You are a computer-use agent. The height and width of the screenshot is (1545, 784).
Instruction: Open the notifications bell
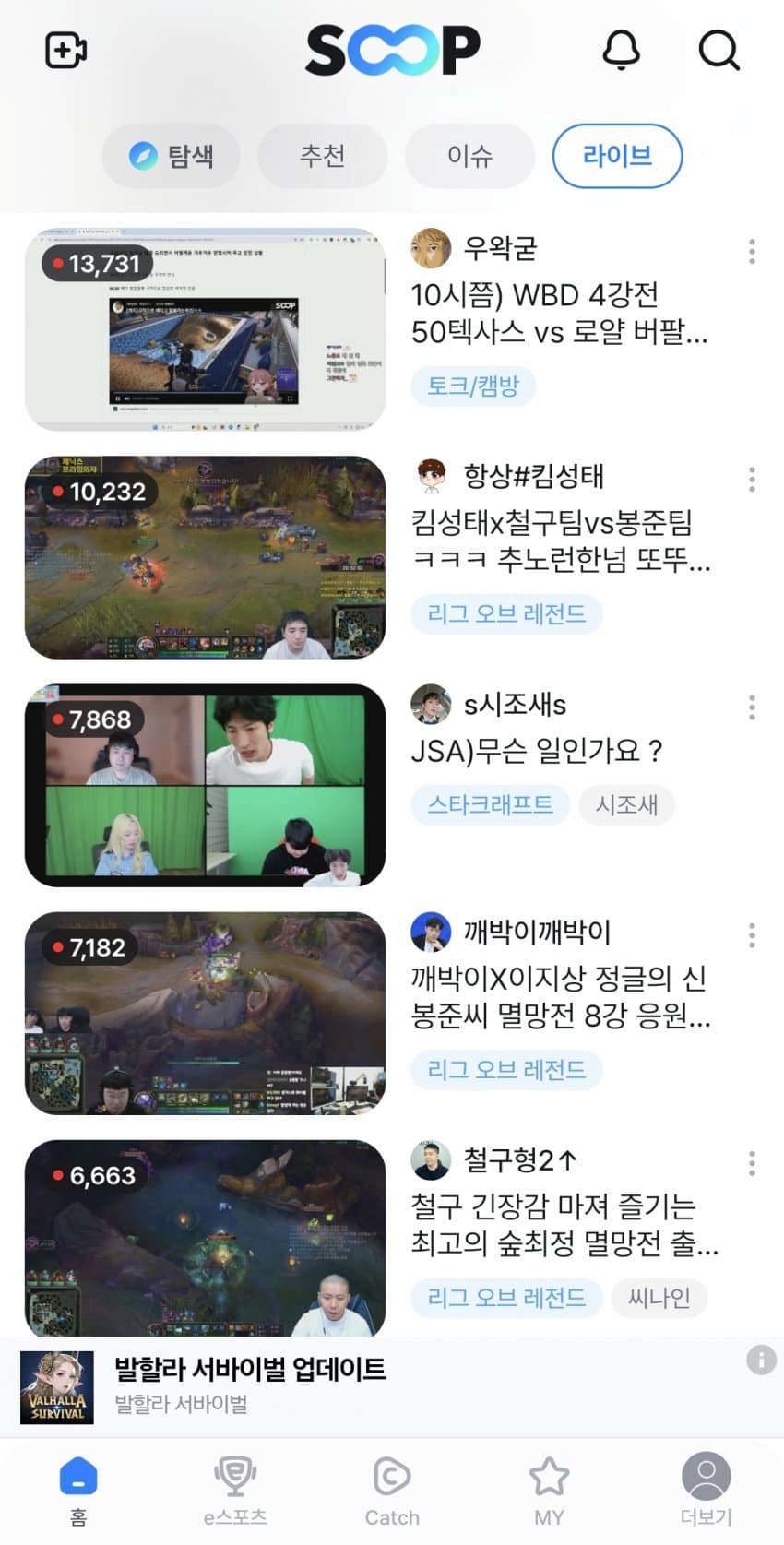[621, 50]
